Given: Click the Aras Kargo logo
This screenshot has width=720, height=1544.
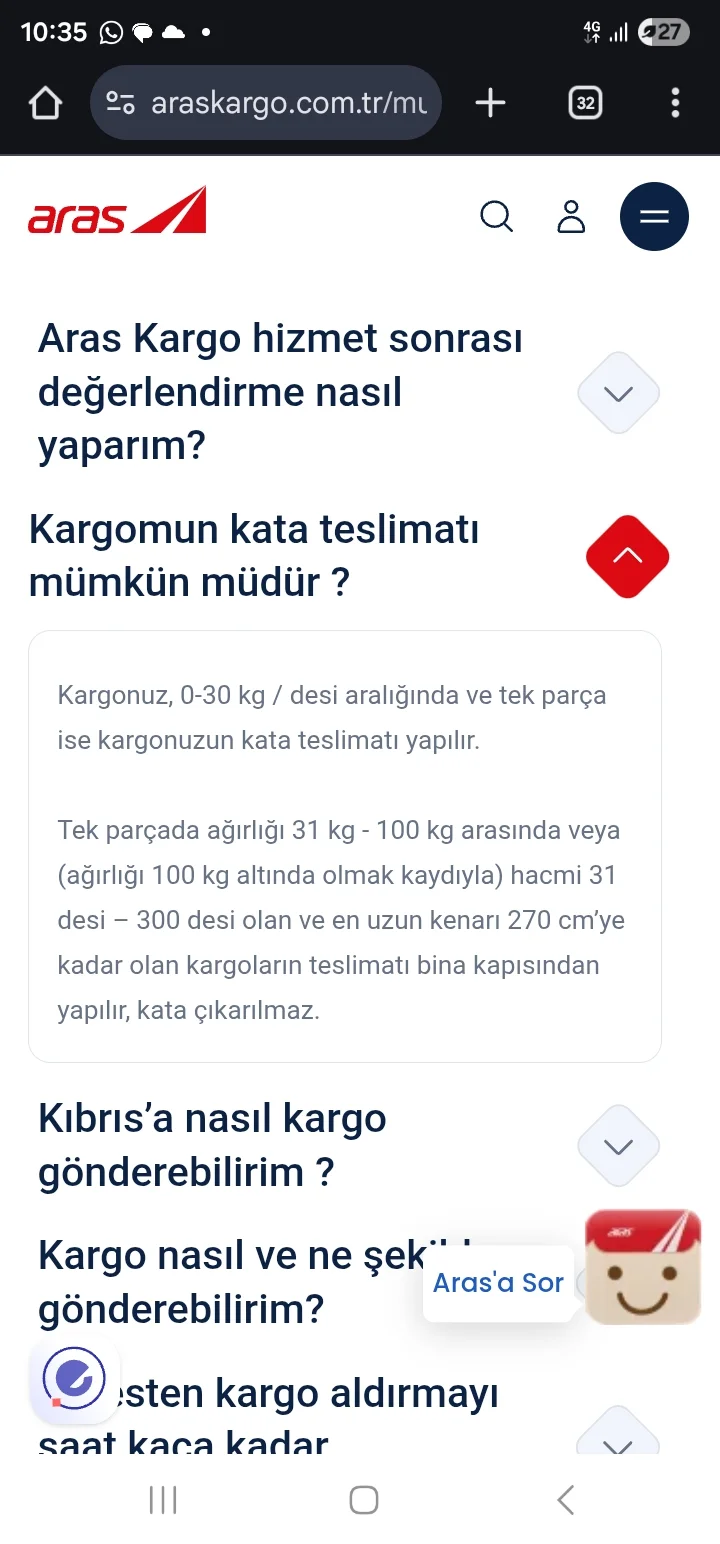Looking at the screenshot, I should [x=117, y=212].
